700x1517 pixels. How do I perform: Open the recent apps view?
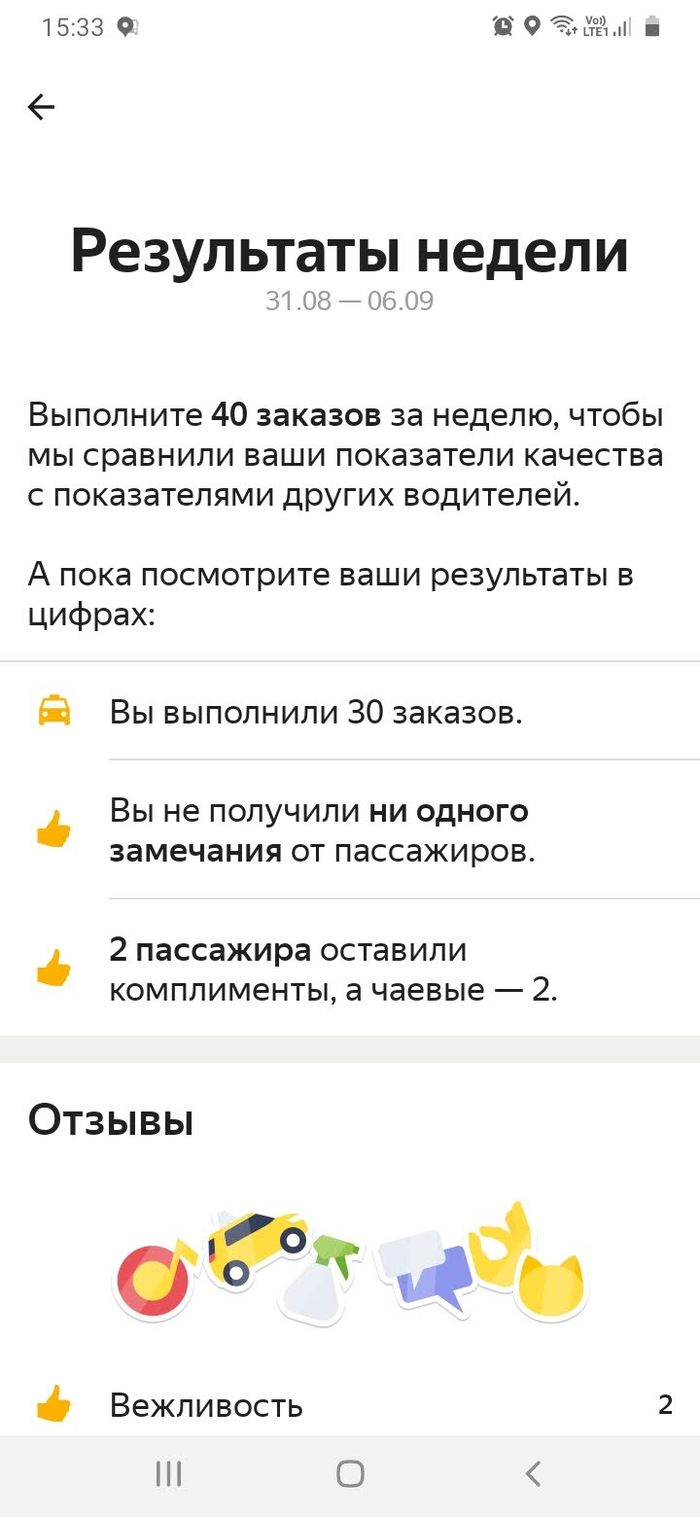168,1473
